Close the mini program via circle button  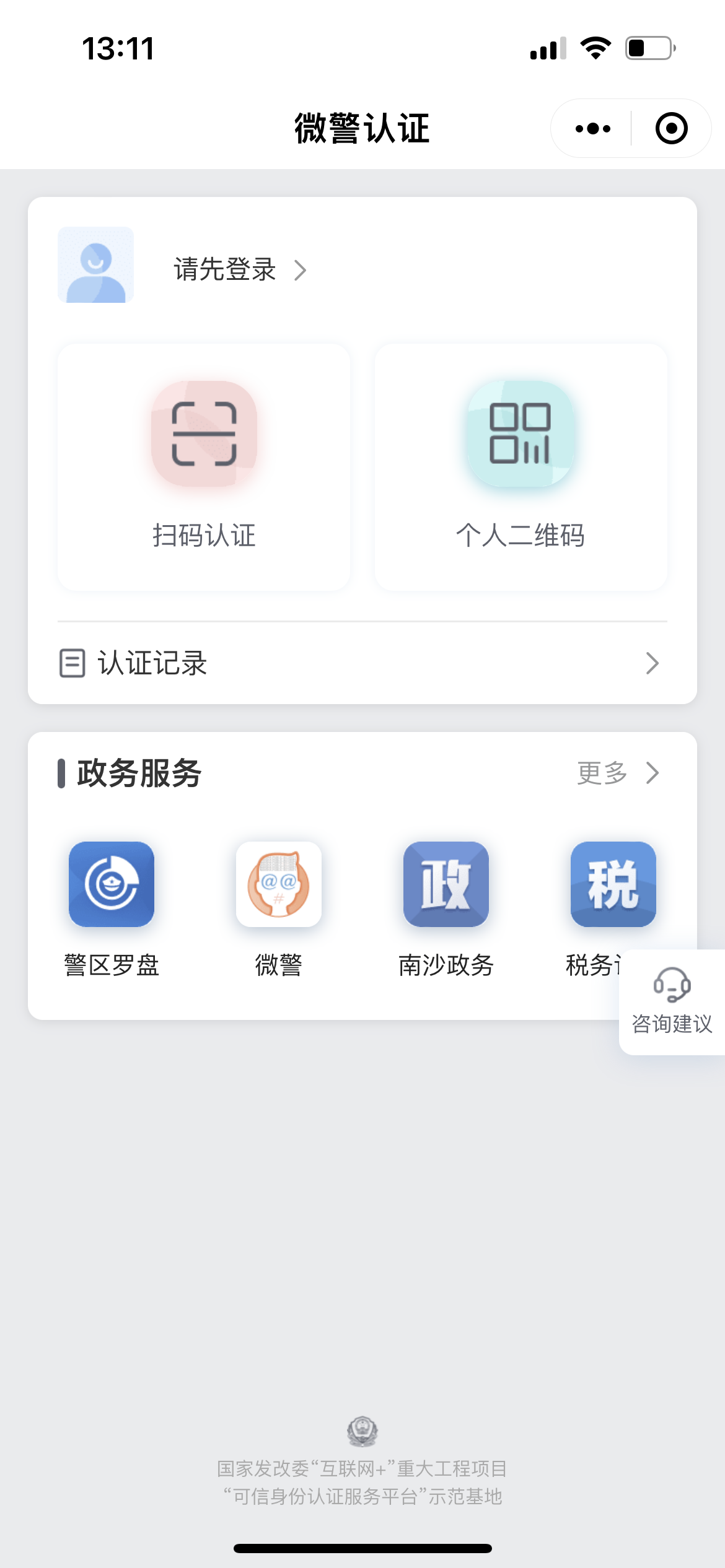click(x=671, y=129)
